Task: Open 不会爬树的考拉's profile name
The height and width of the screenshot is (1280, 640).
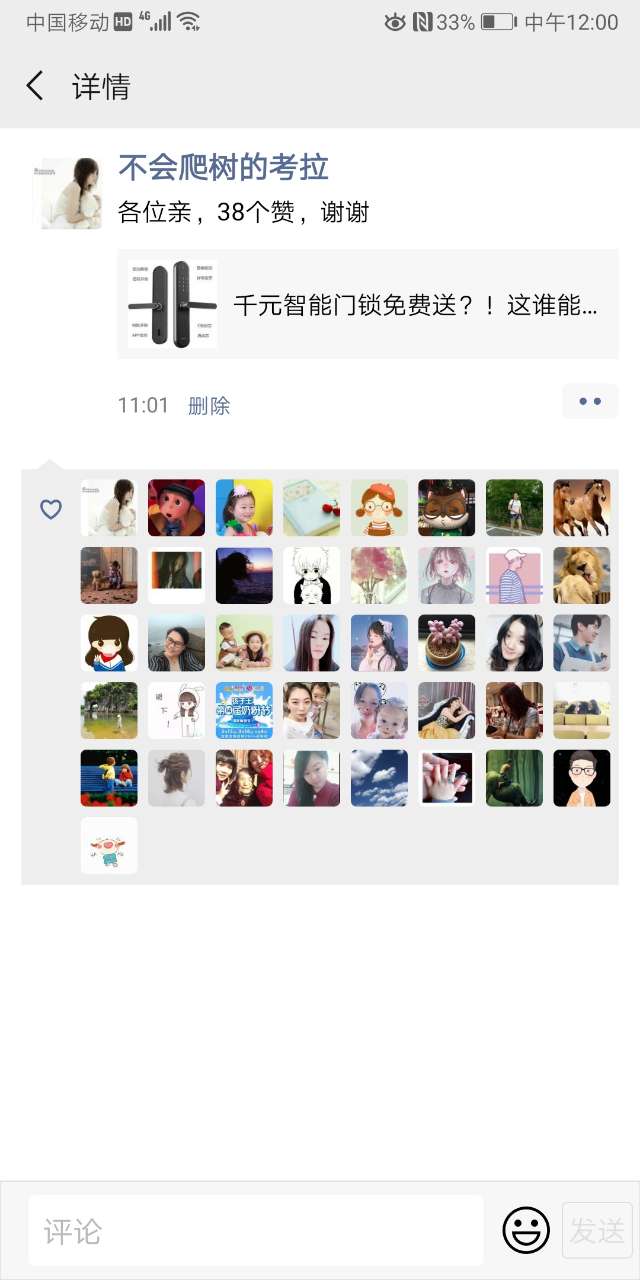Action: coord(223,167)
